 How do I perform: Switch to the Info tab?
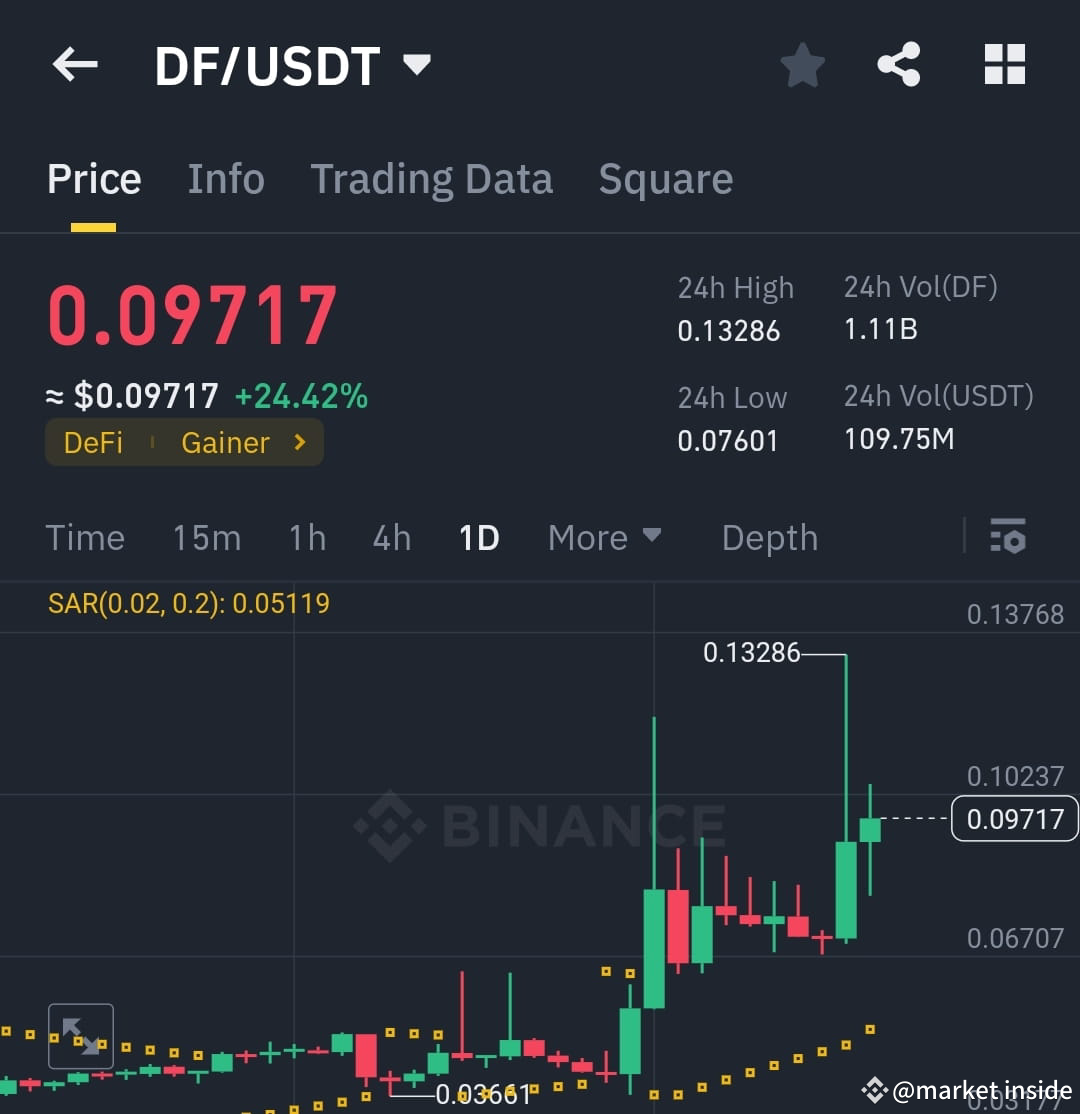[x=226, y=178]
